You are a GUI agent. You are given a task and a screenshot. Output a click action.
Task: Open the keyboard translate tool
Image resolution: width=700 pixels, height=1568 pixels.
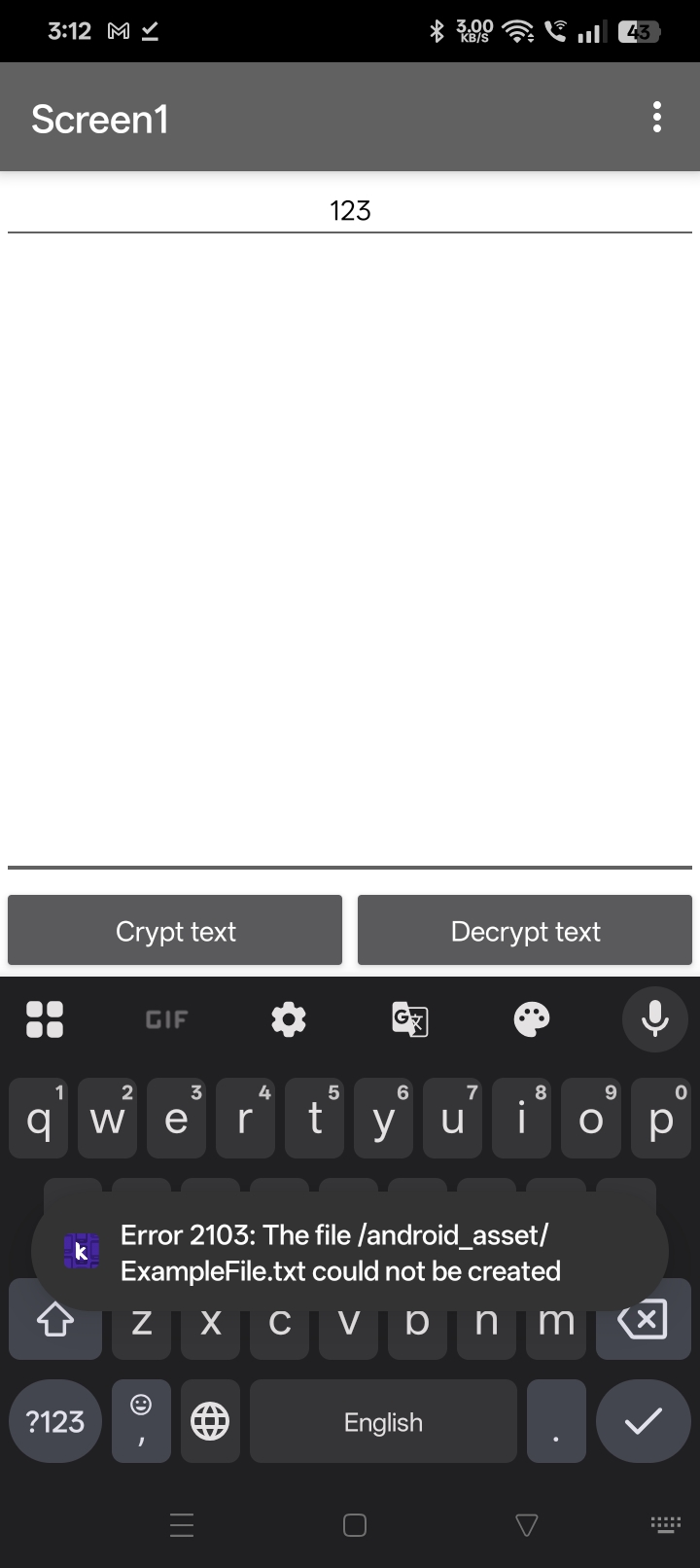click(409, 1019)
